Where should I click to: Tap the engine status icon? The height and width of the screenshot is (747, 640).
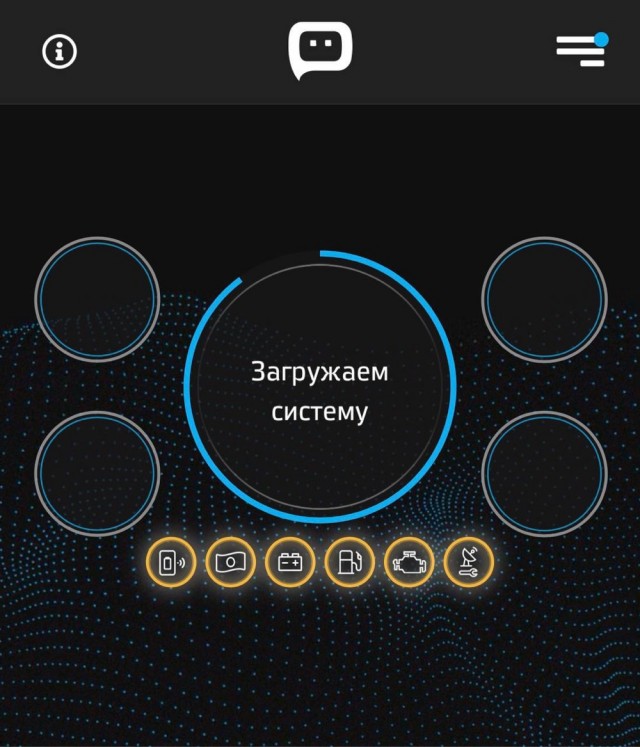point(409,563)
